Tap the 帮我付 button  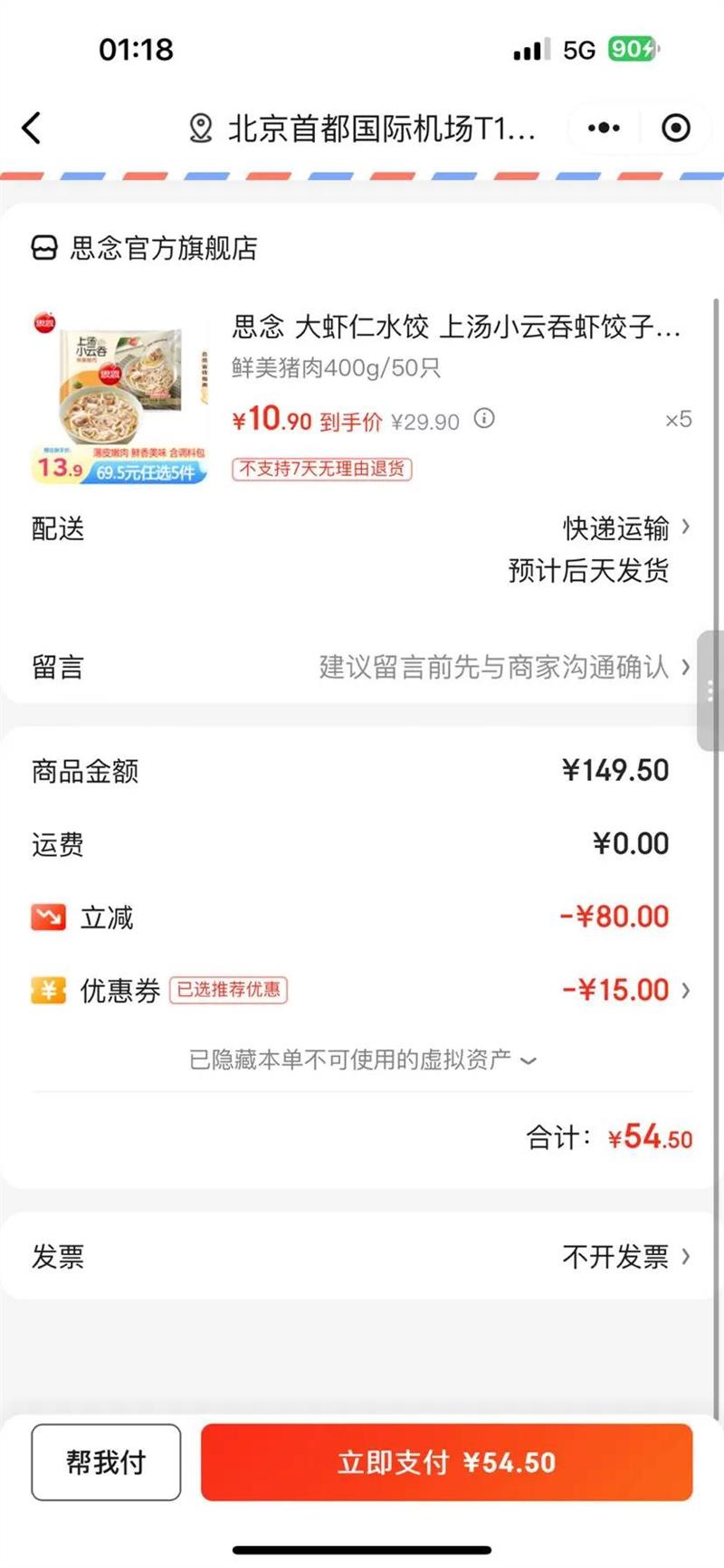tap(106, 1462)
